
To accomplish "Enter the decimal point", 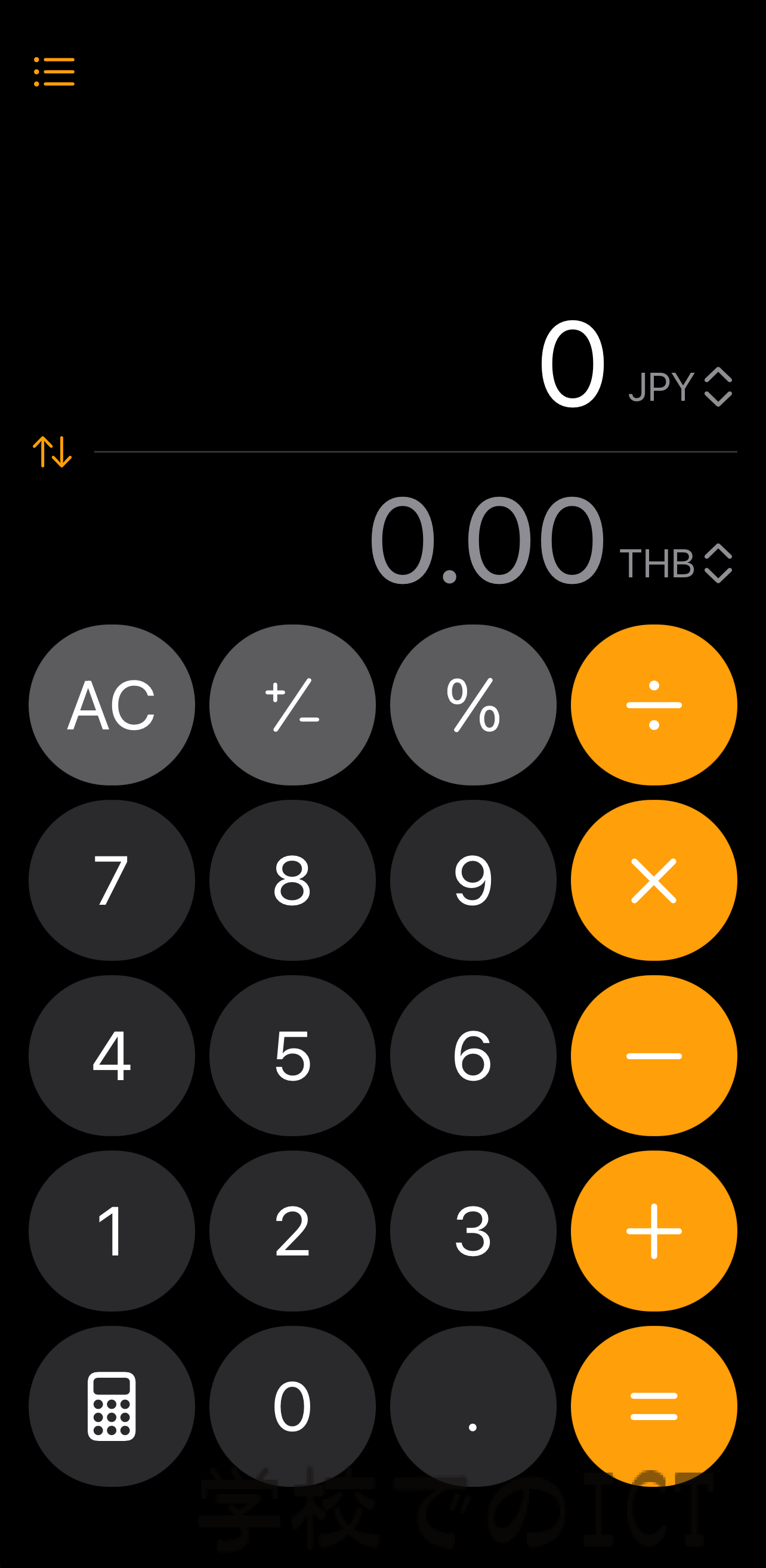I will point(473,1406).
